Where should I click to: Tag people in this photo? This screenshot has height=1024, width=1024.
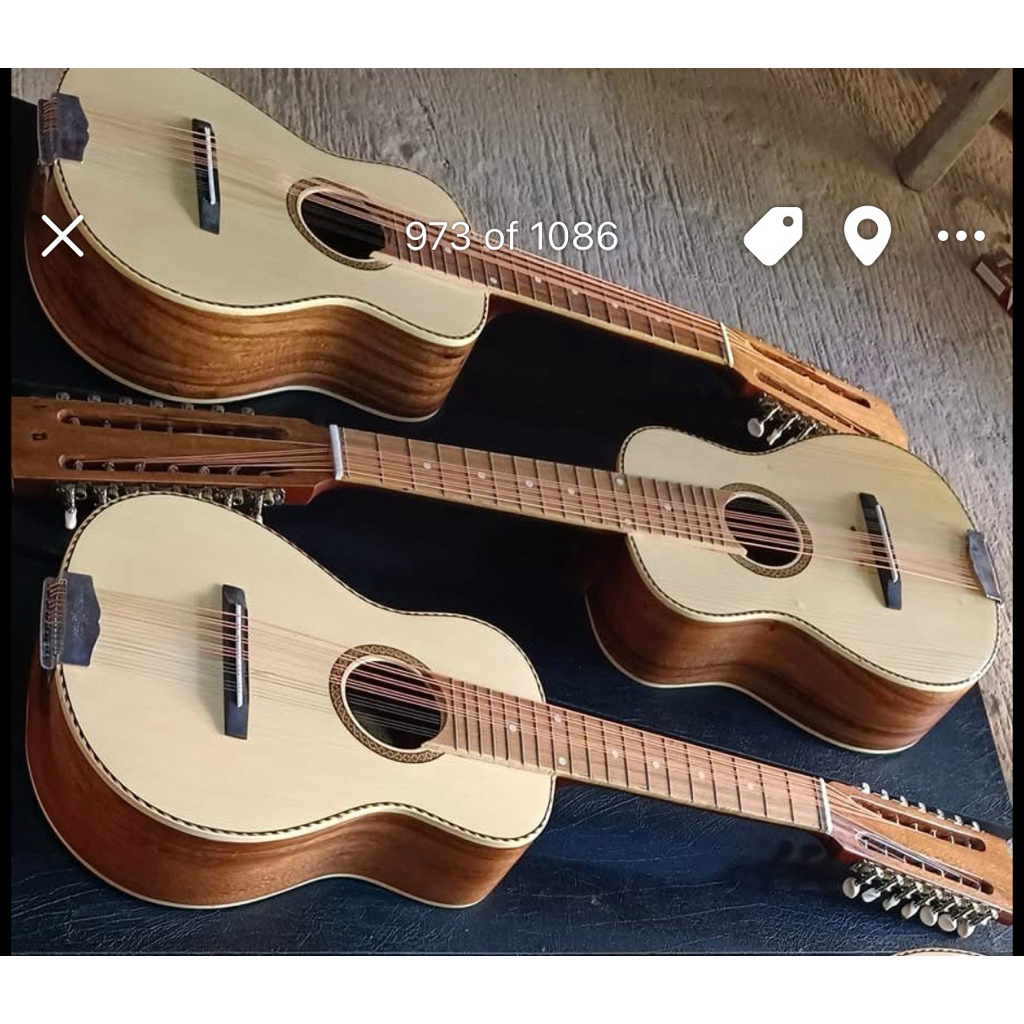[773, 236]
